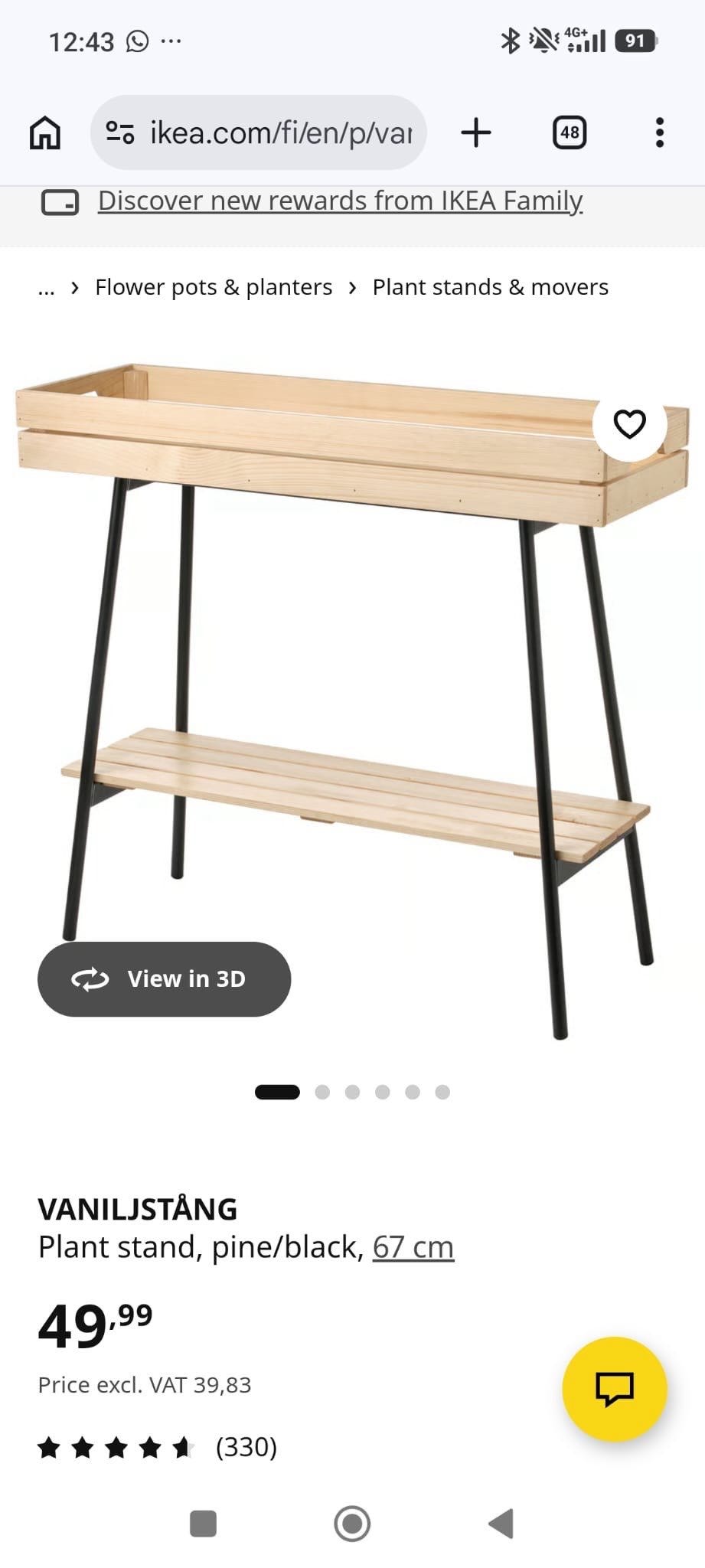
Task: View the plant stand in 3D
Action: pyautogui.click(x=164, y=978)
